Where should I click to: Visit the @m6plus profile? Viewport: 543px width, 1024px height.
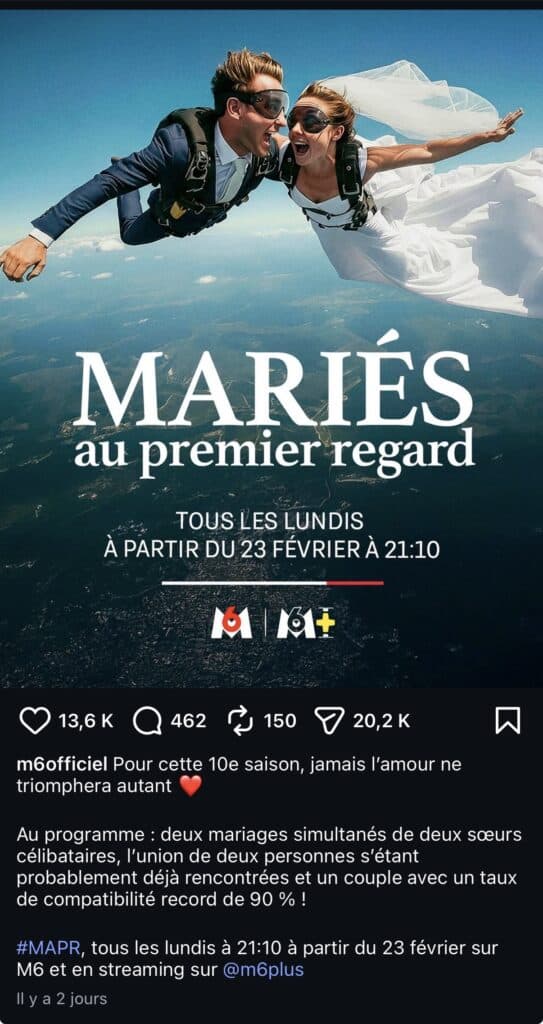tap(263, 970)
